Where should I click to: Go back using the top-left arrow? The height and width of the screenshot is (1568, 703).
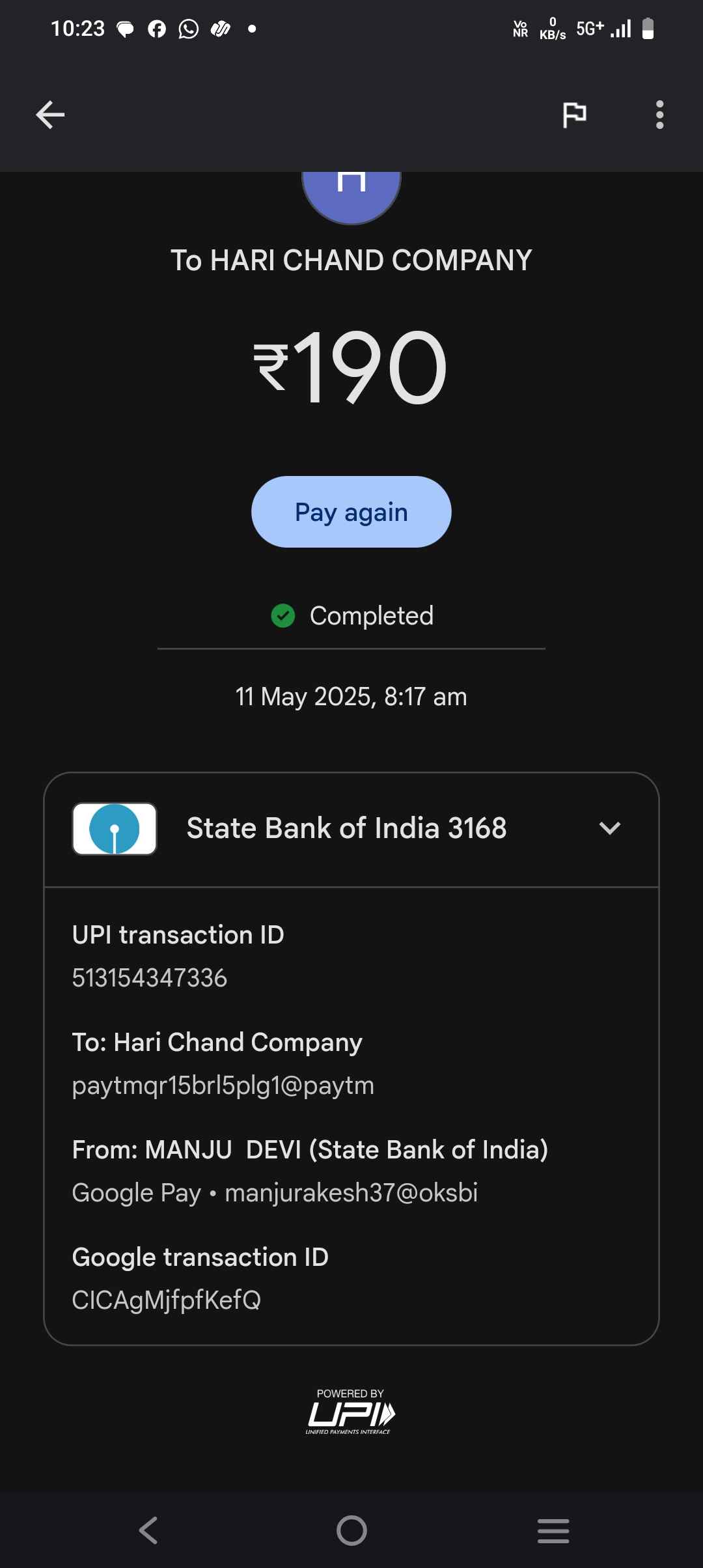tap(50, 115)
